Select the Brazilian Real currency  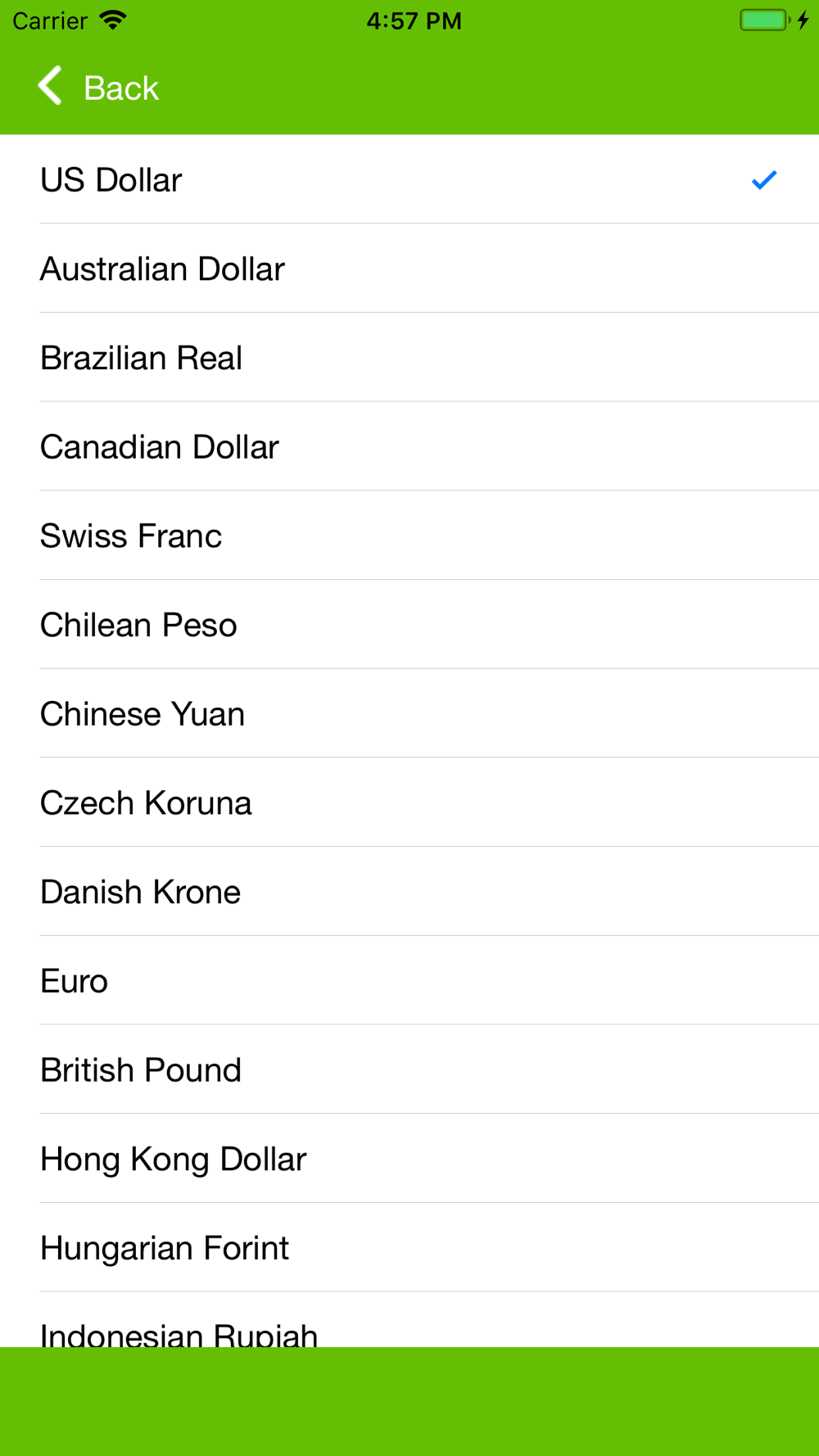click(409, 358)
